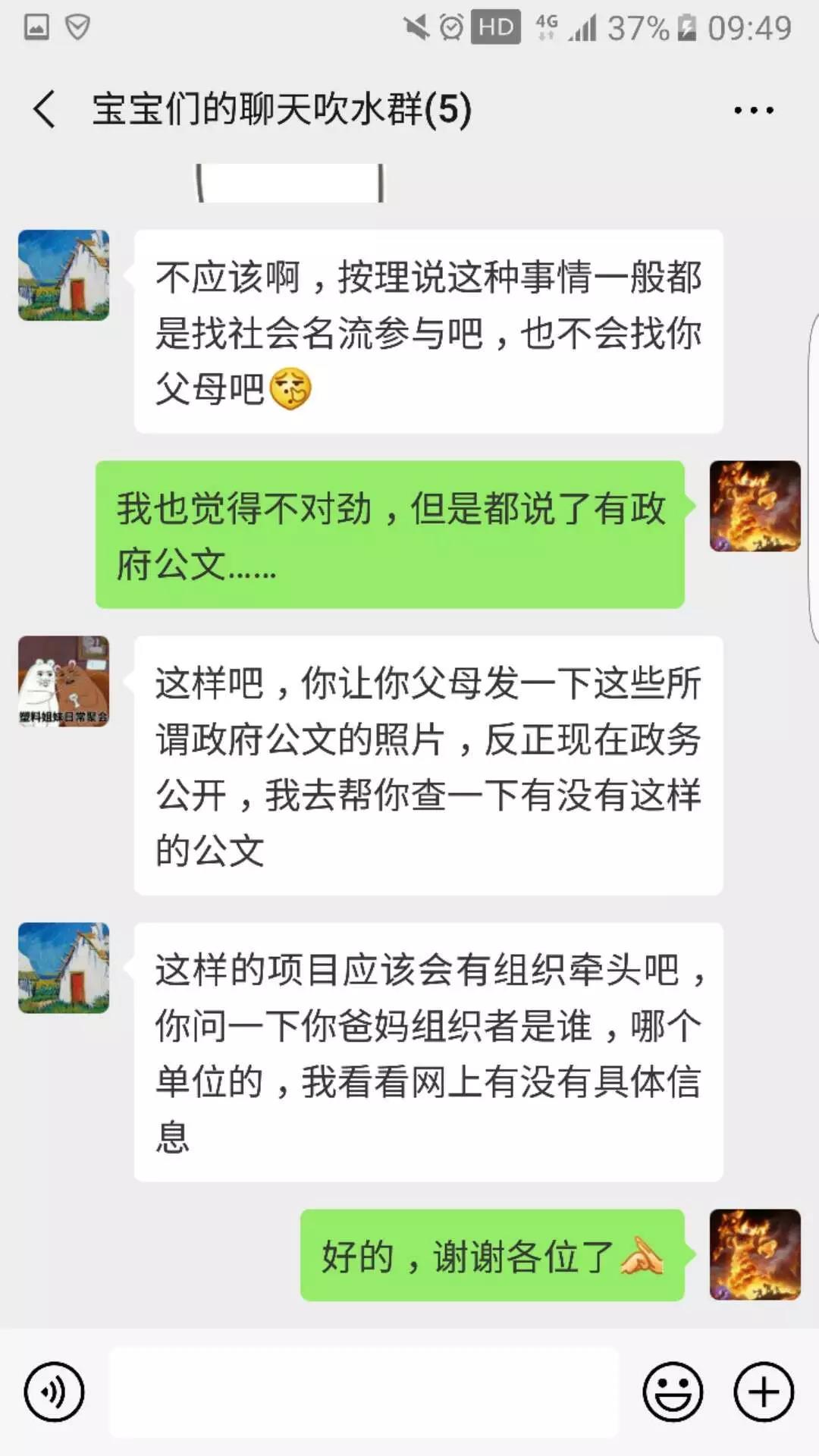View the bear cartoon avatar's profile
819x1456 pixels.
point(64,681)
